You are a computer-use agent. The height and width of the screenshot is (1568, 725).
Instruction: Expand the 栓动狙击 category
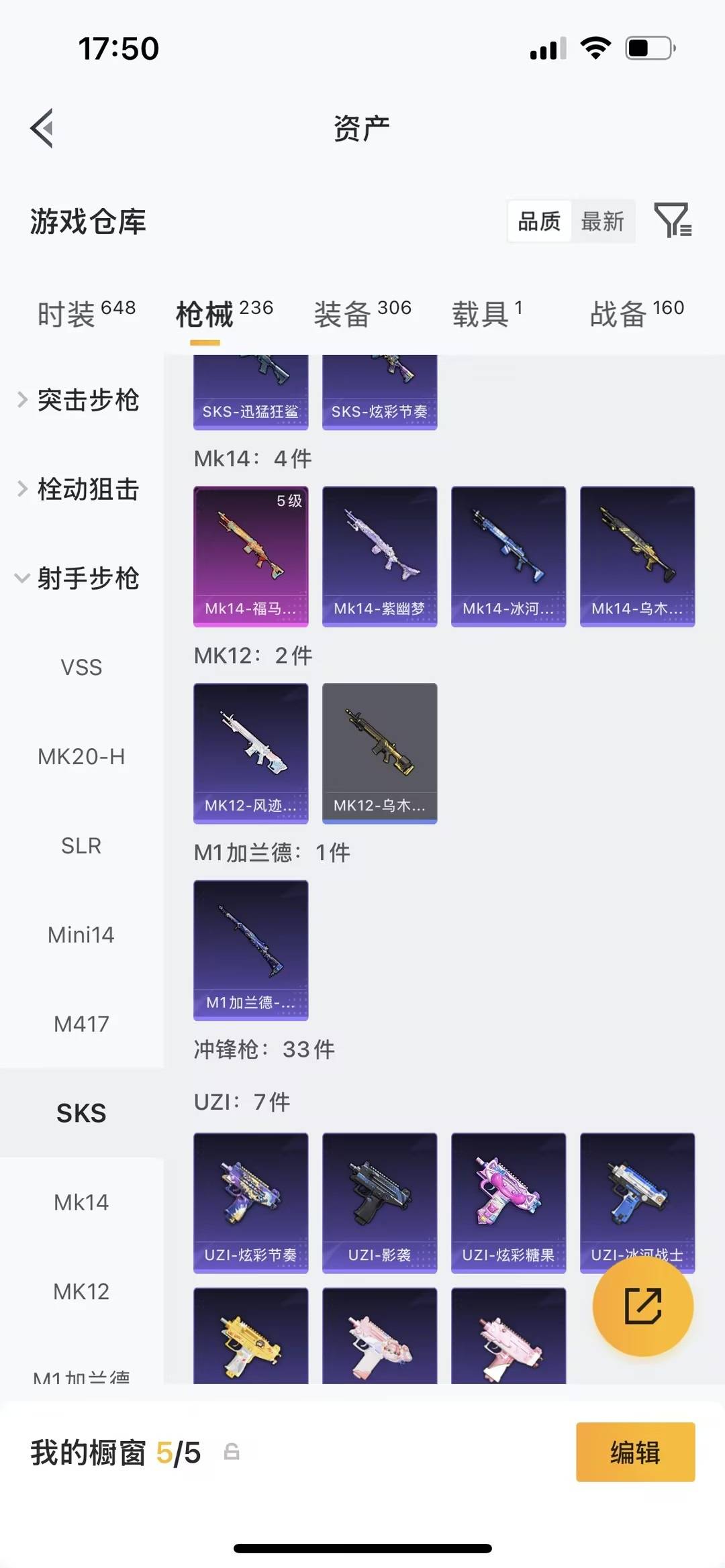tap(89, 490)
